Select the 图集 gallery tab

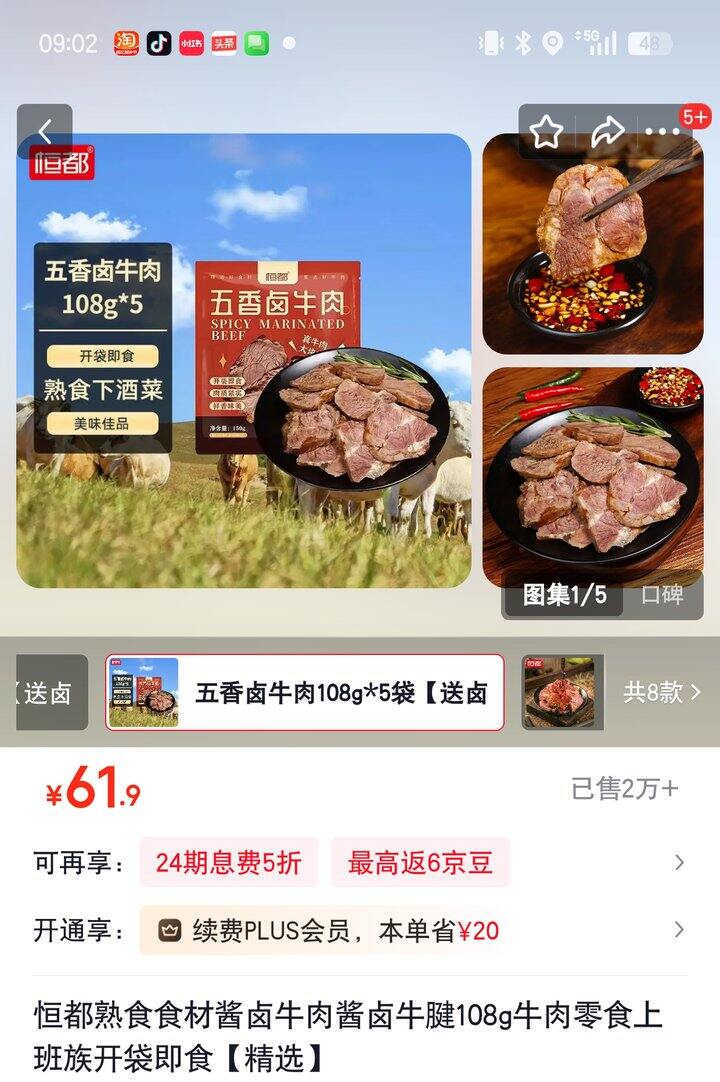point(564,595)
